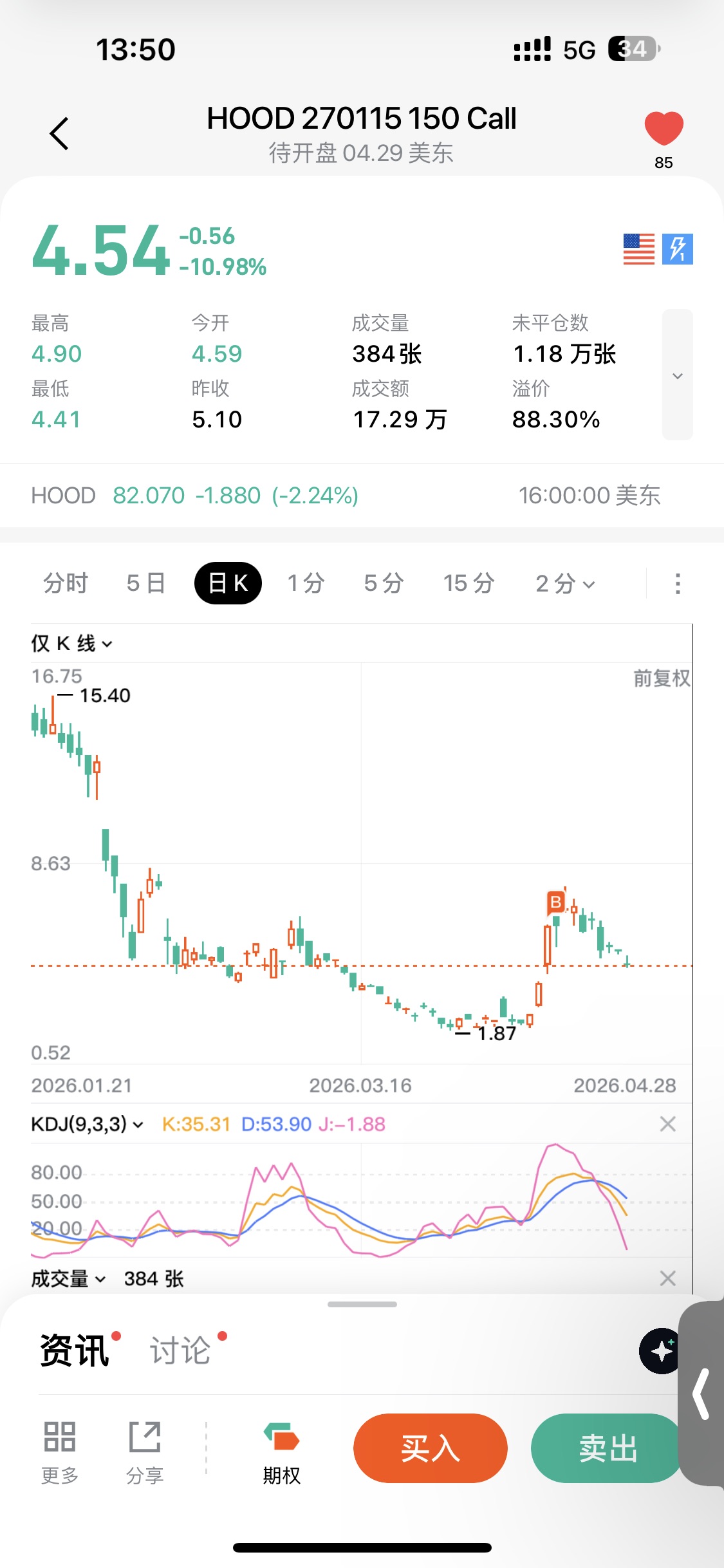The width and height of the screenshot is (724, 1568).
Task: Tap 买入 to buy this call
Action: click(x=430, y=1448)
